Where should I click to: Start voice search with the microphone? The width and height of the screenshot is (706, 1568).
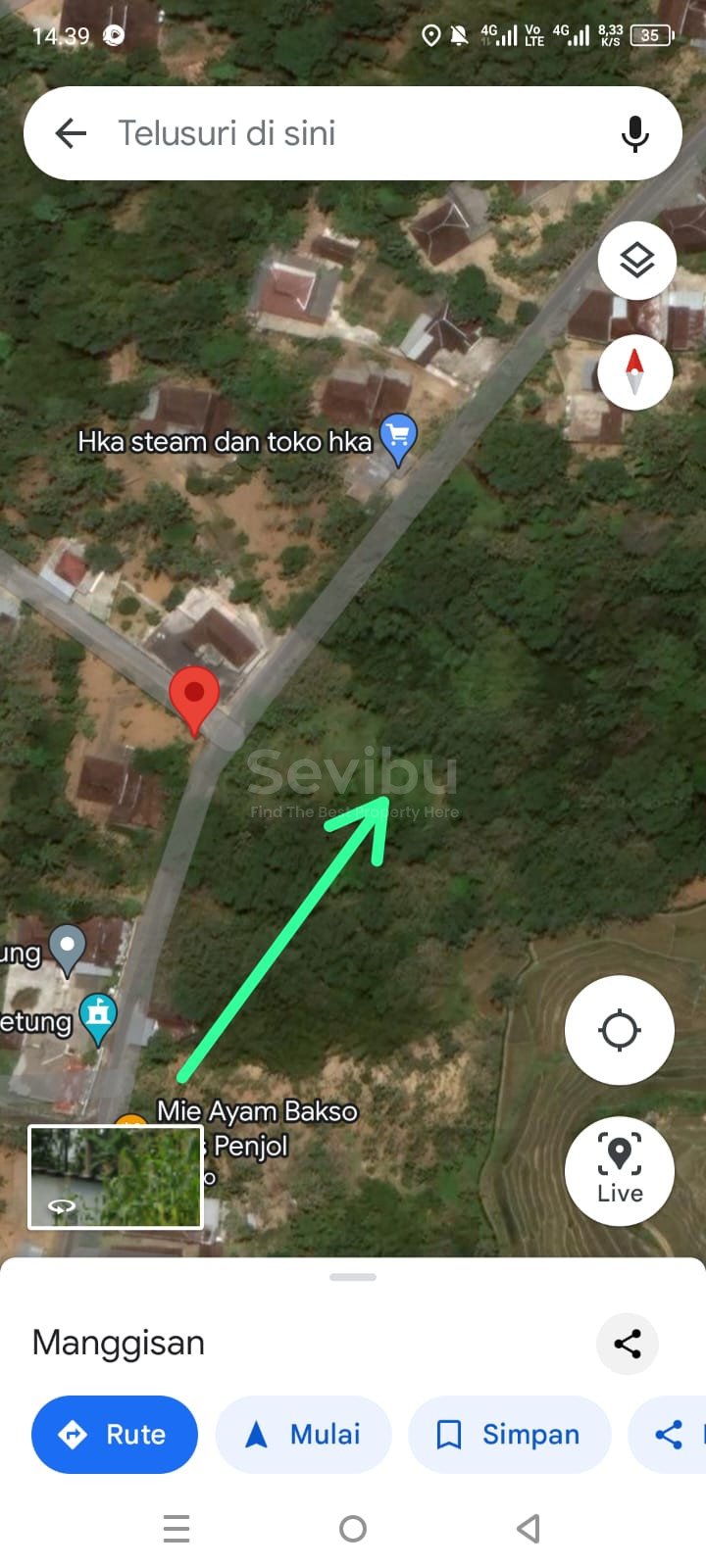635,133
